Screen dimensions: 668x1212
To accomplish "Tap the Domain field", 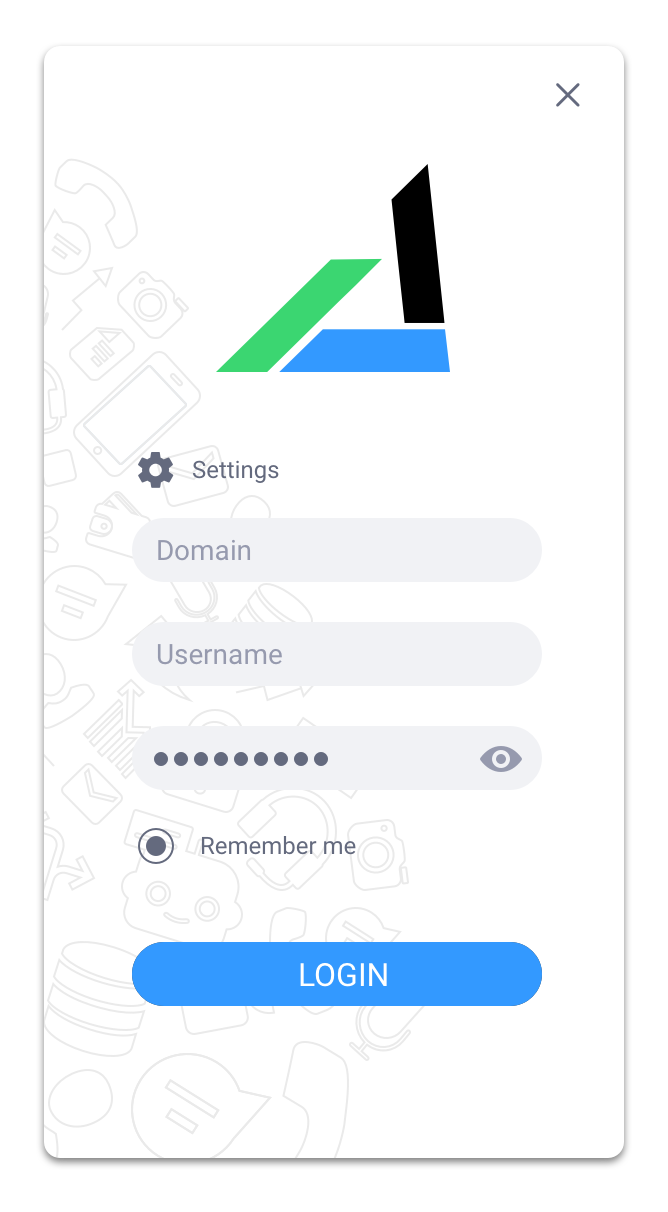I will pyautogui.click(x=336, y=550).
